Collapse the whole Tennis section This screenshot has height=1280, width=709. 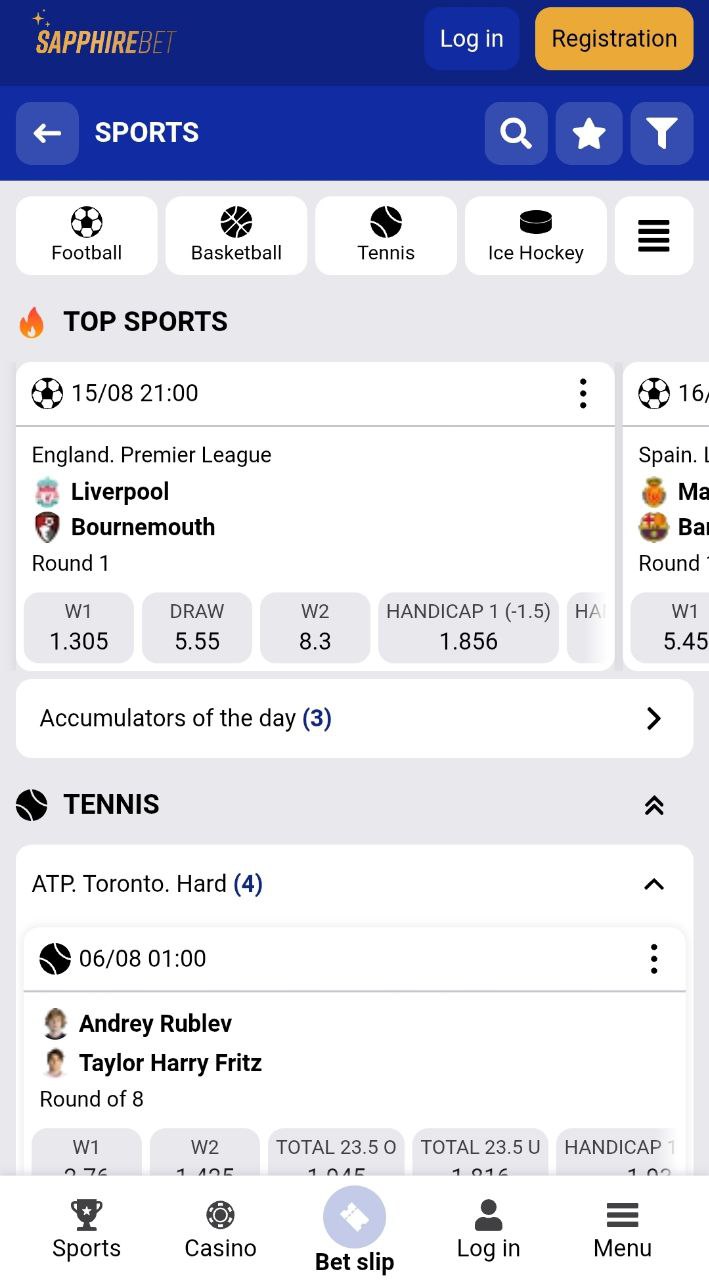click(654, 805)
